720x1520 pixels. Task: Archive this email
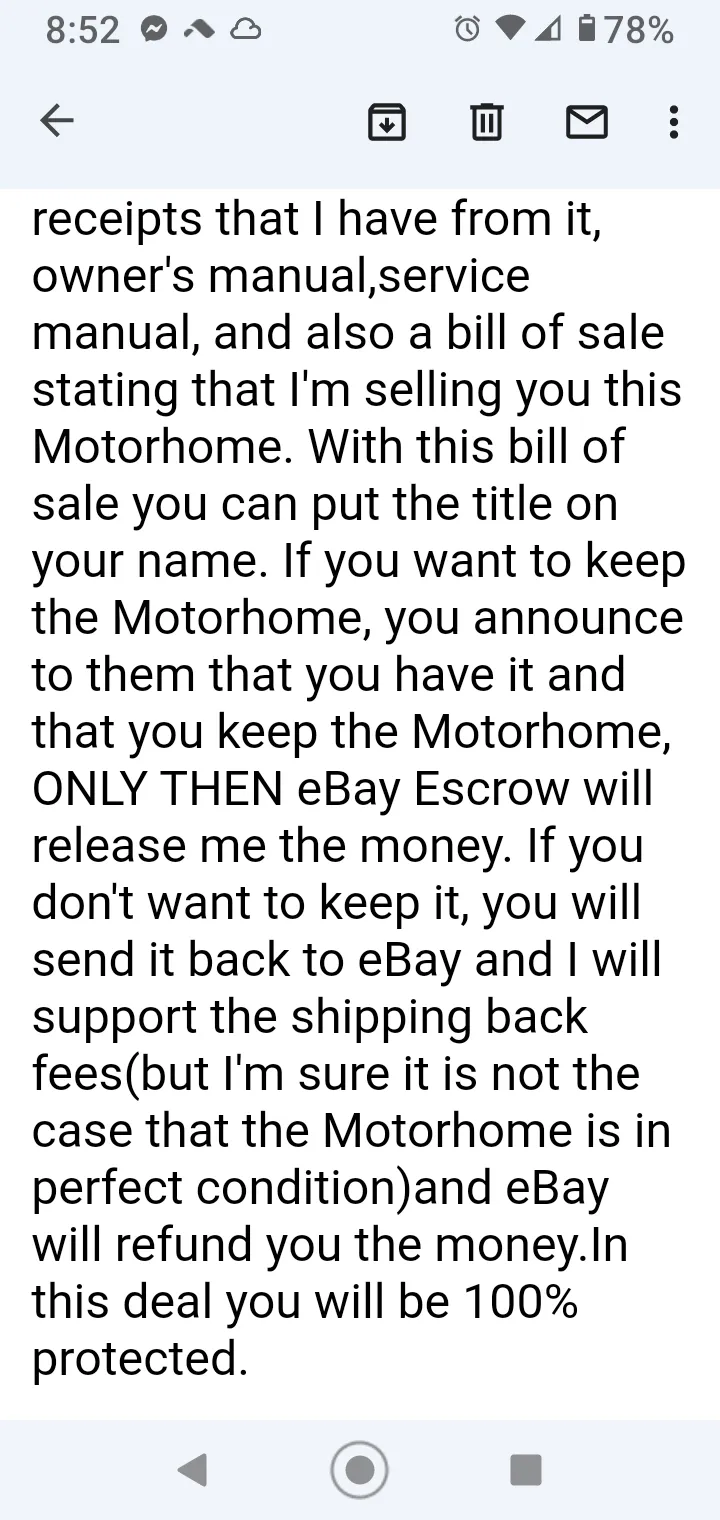click(x=387, y=122)
